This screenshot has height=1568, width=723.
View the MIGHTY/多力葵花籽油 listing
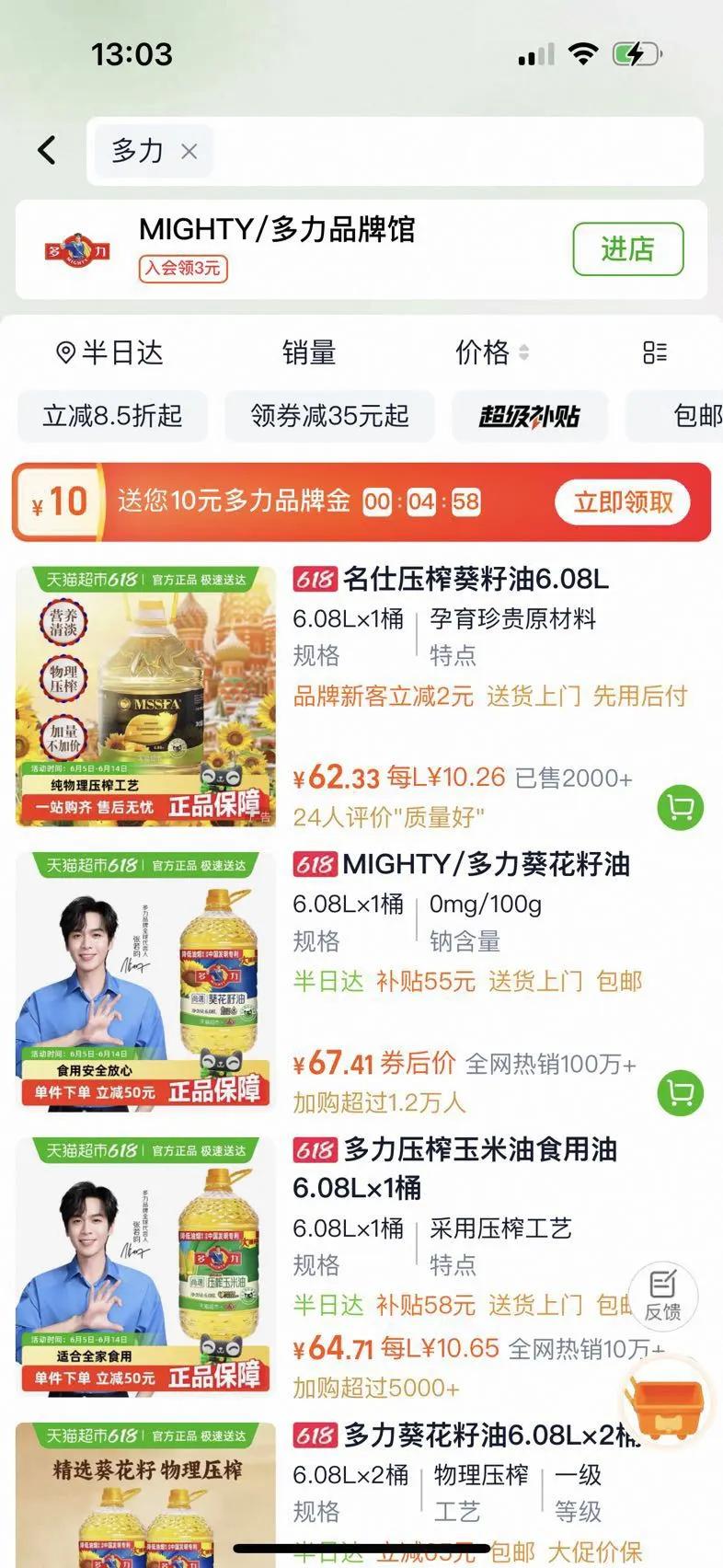pos(486,865)
